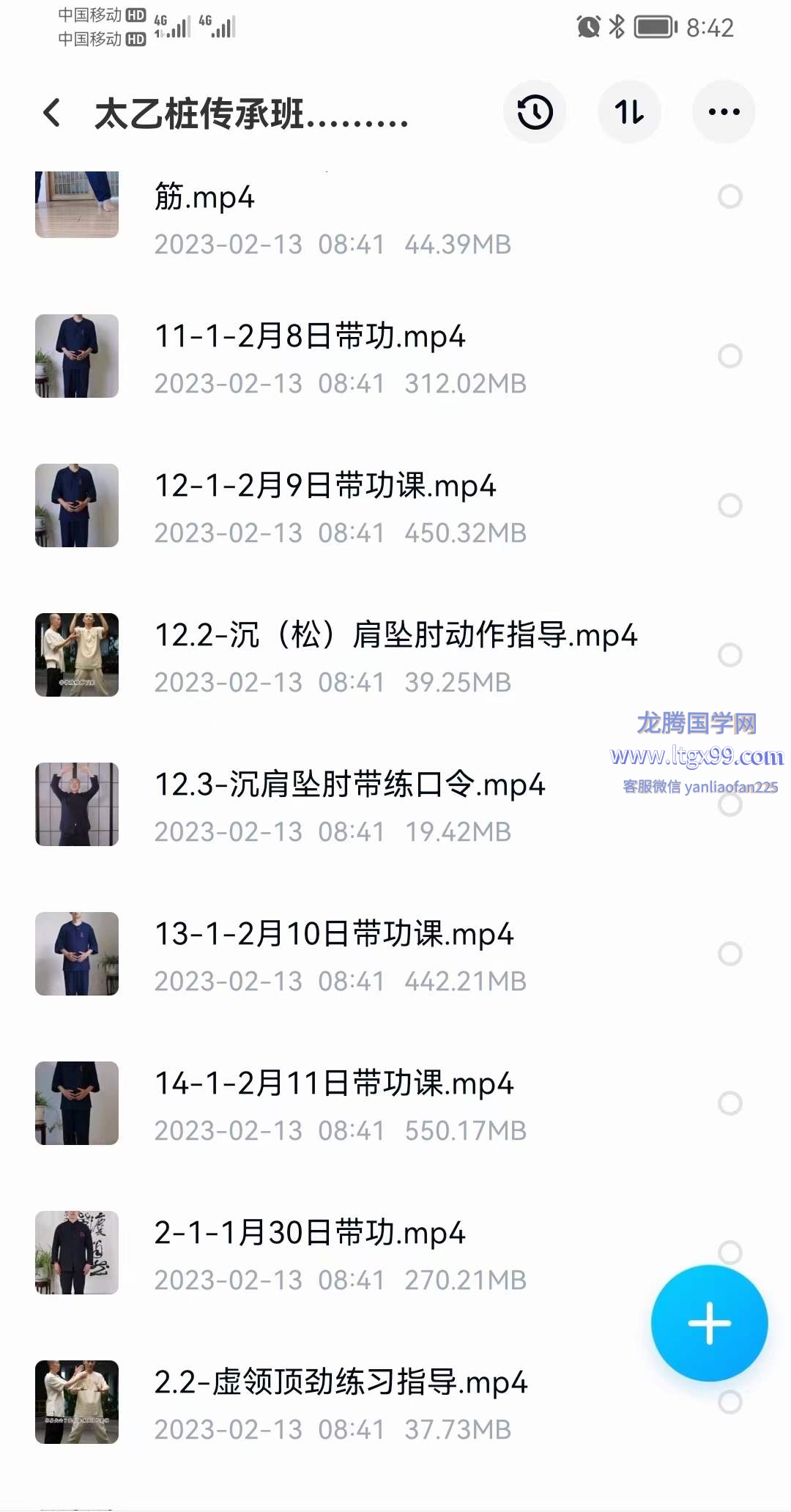791x1512 pixels.
Task: Select the 12.2-沉（松）肩坠肘动作指导.mp4 circle
Action: 729,655
